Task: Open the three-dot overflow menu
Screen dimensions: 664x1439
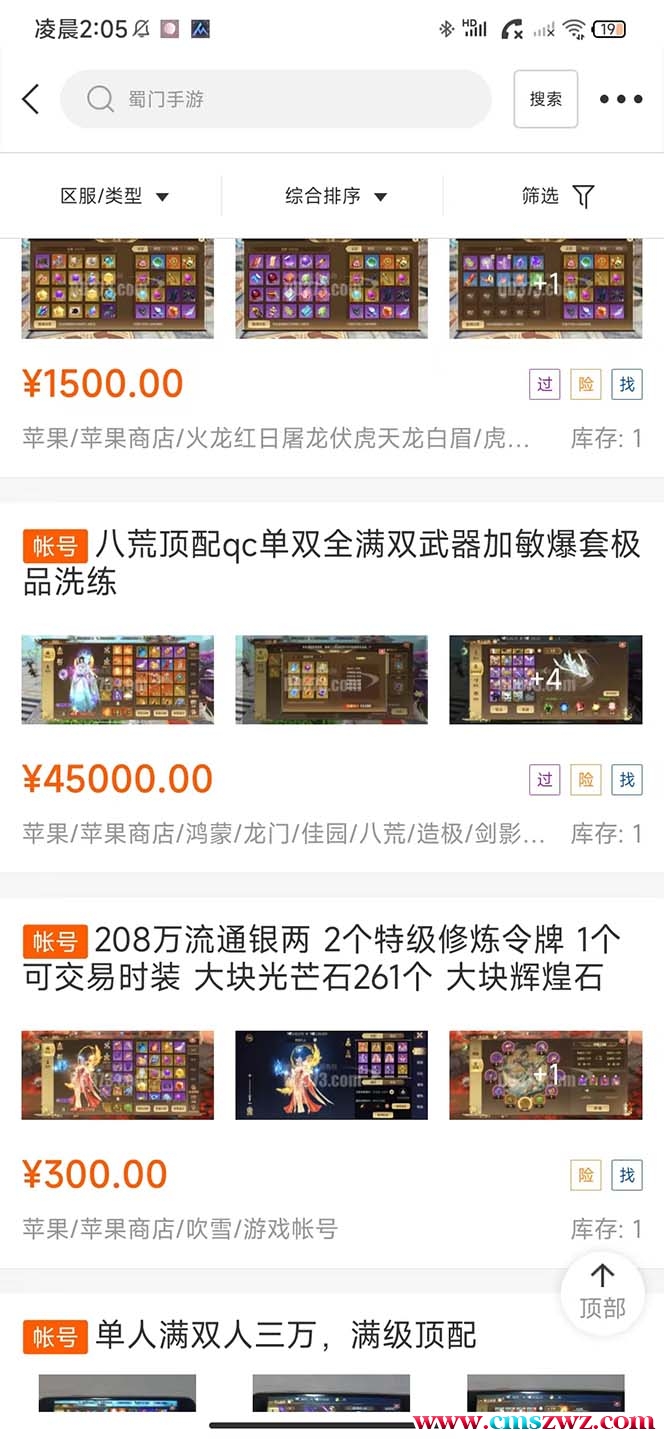Action: point(620,99)
